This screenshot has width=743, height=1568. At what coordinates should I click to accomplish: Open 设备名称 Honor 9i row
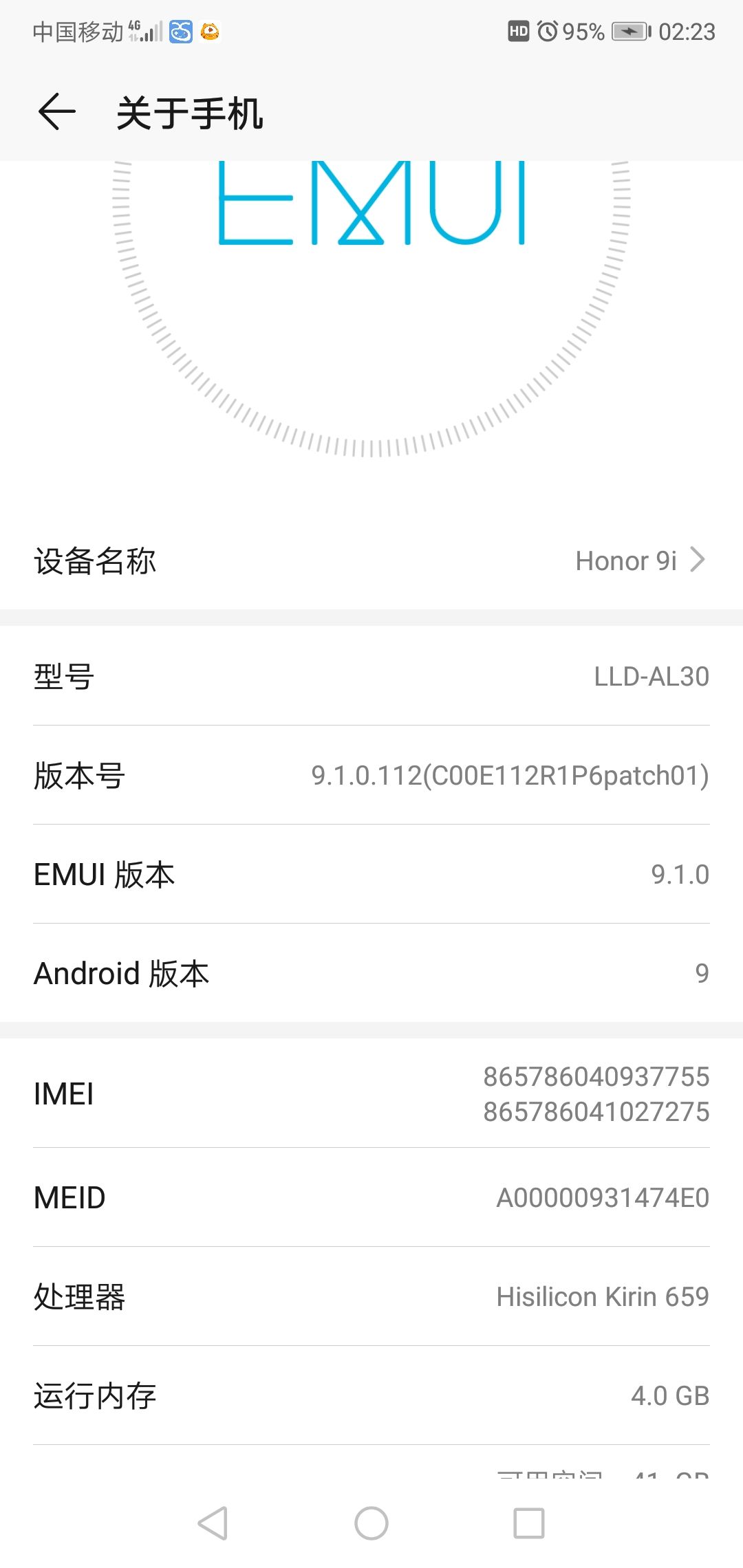371,560
